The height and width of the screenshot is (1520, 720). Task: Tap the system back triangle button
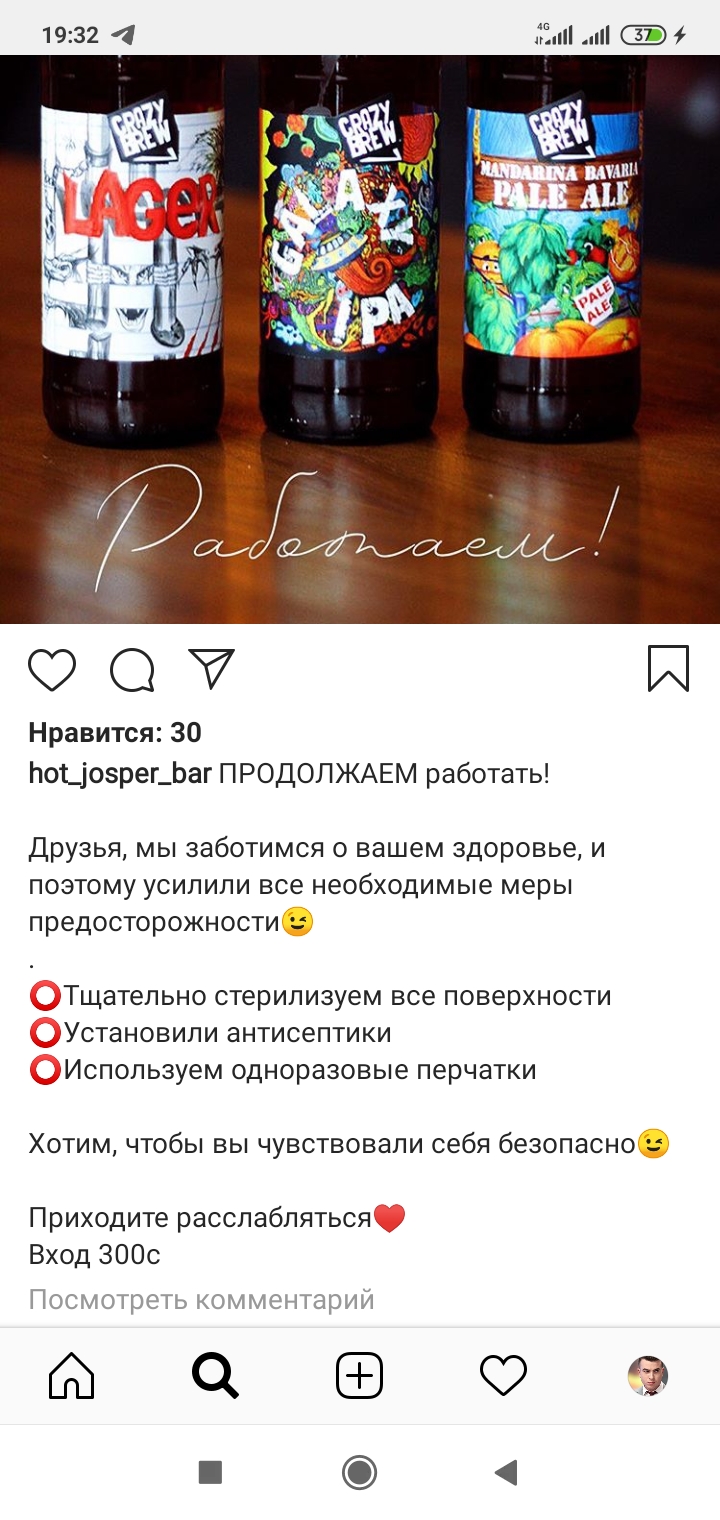(506, 1472)
